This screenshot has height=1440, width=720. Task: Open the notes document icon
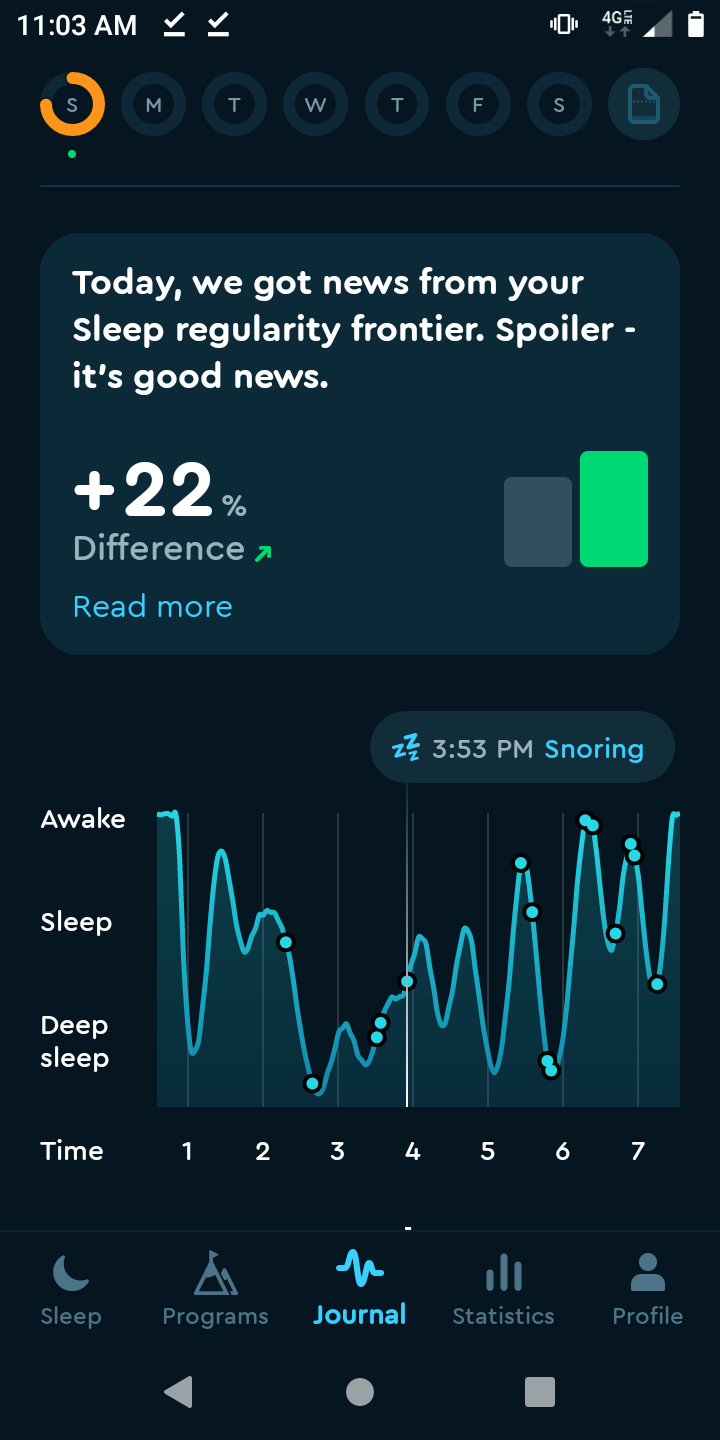tap(644, 104)
